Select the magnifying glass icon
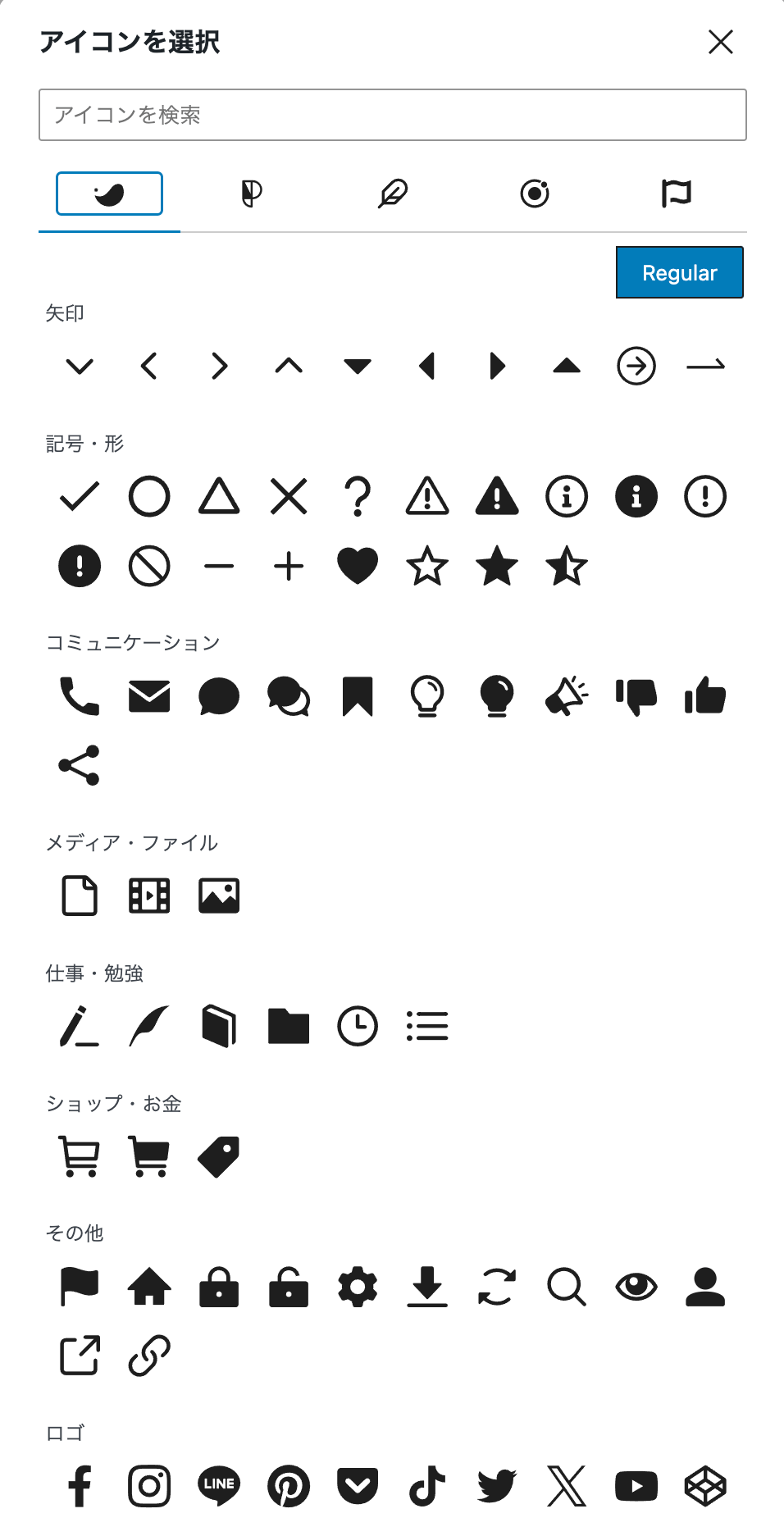 click(x=567, y=1287)
